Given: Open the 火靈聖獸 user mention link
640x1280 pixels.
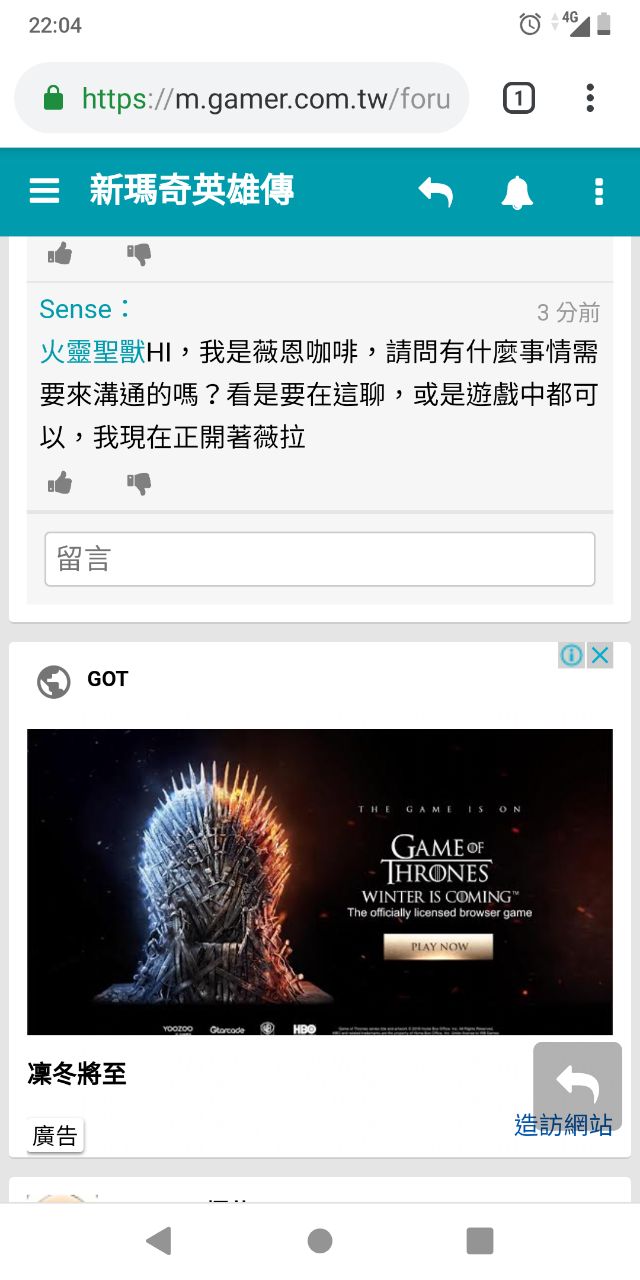Looking at the screenshot, I should (x=93, y=352).
